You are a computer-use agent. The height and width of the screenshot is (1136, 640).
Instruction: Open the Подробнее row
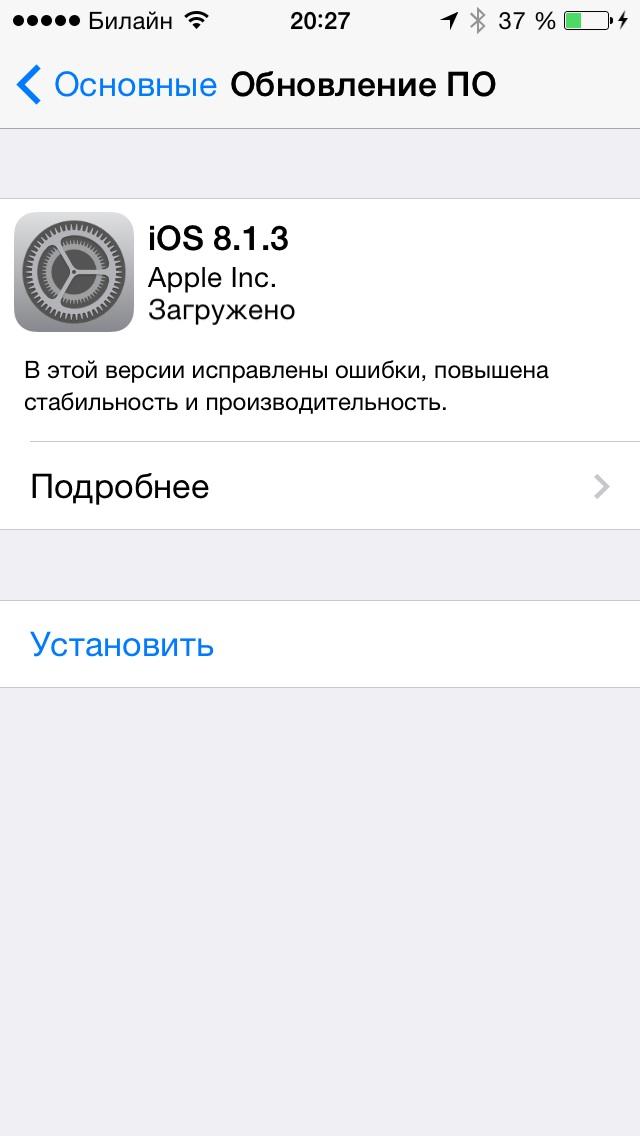pyautogui.click(x=320, y=487)
